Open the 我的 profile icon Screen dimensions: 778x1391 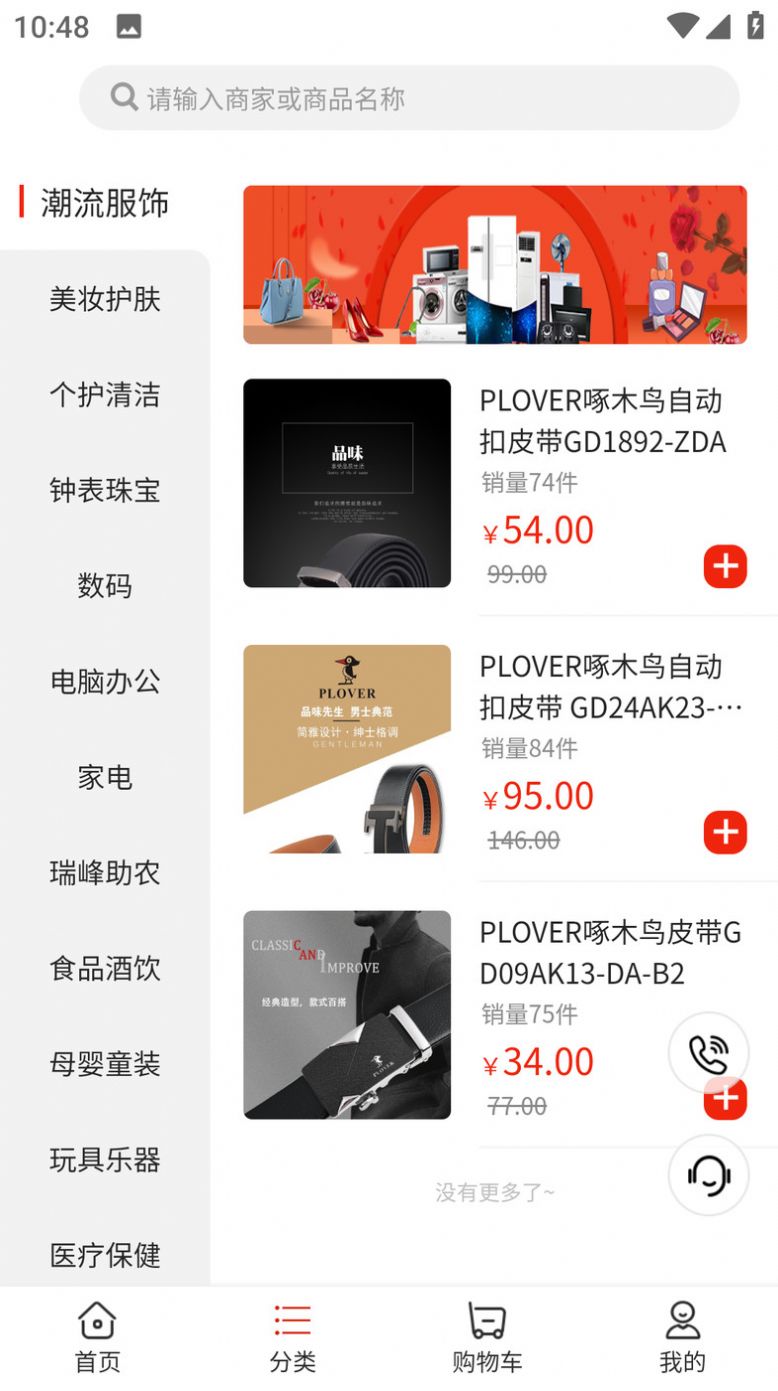tap(682, 1322)
